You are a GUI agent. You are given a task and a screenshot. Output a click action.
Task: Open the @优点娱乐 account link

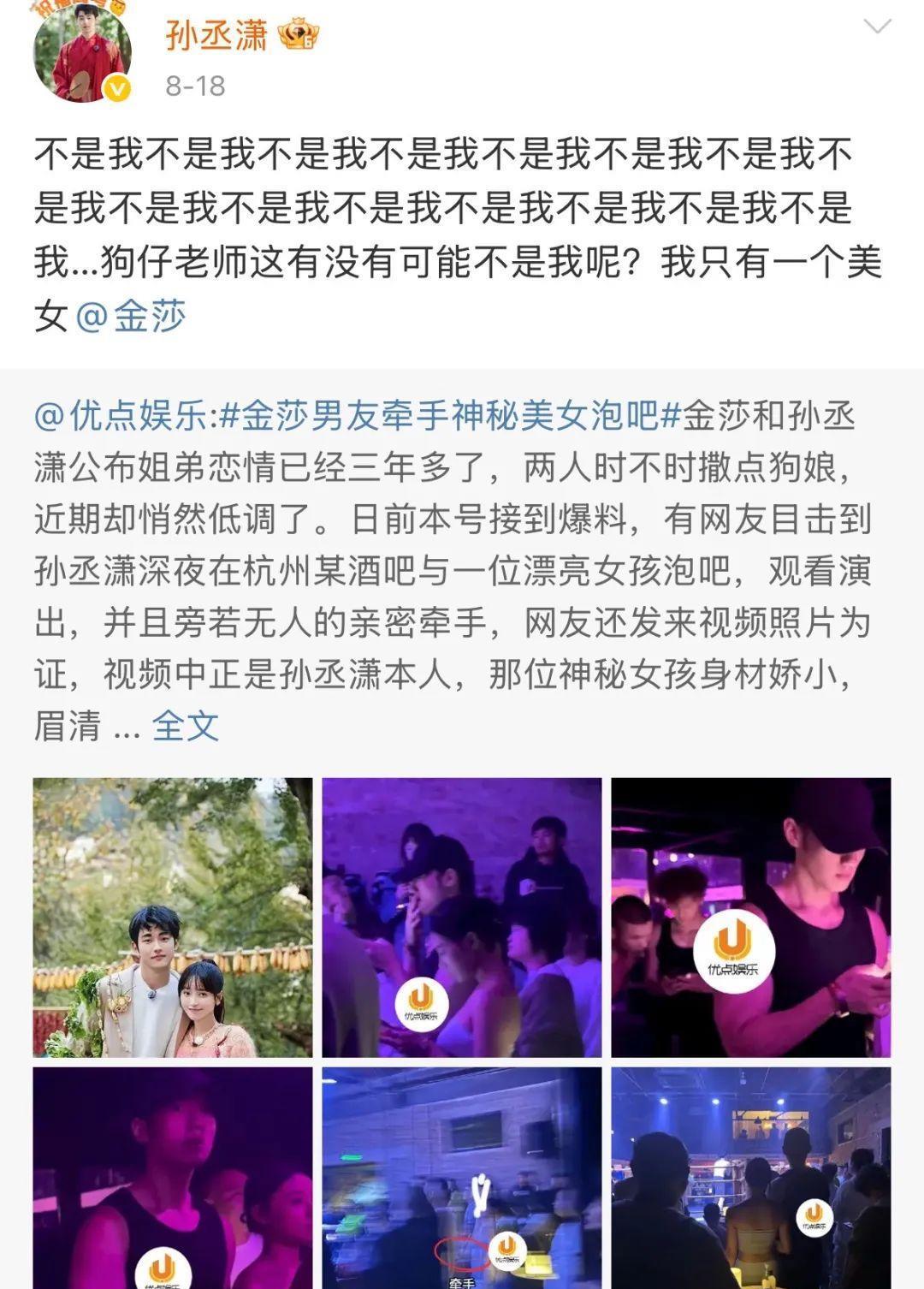120,417
